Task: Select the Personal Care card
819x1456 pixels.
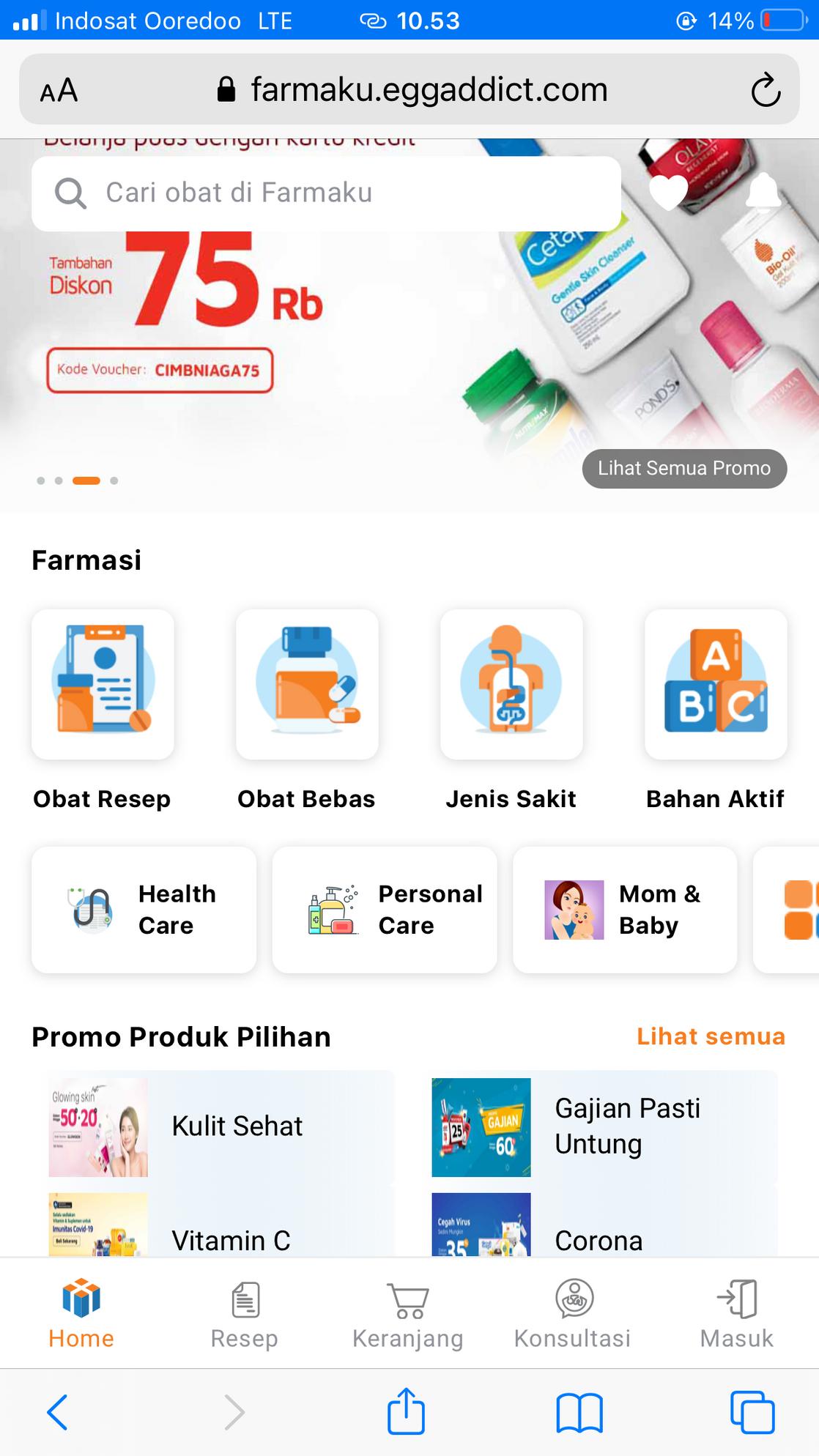Action: click(x=385, y=910)
